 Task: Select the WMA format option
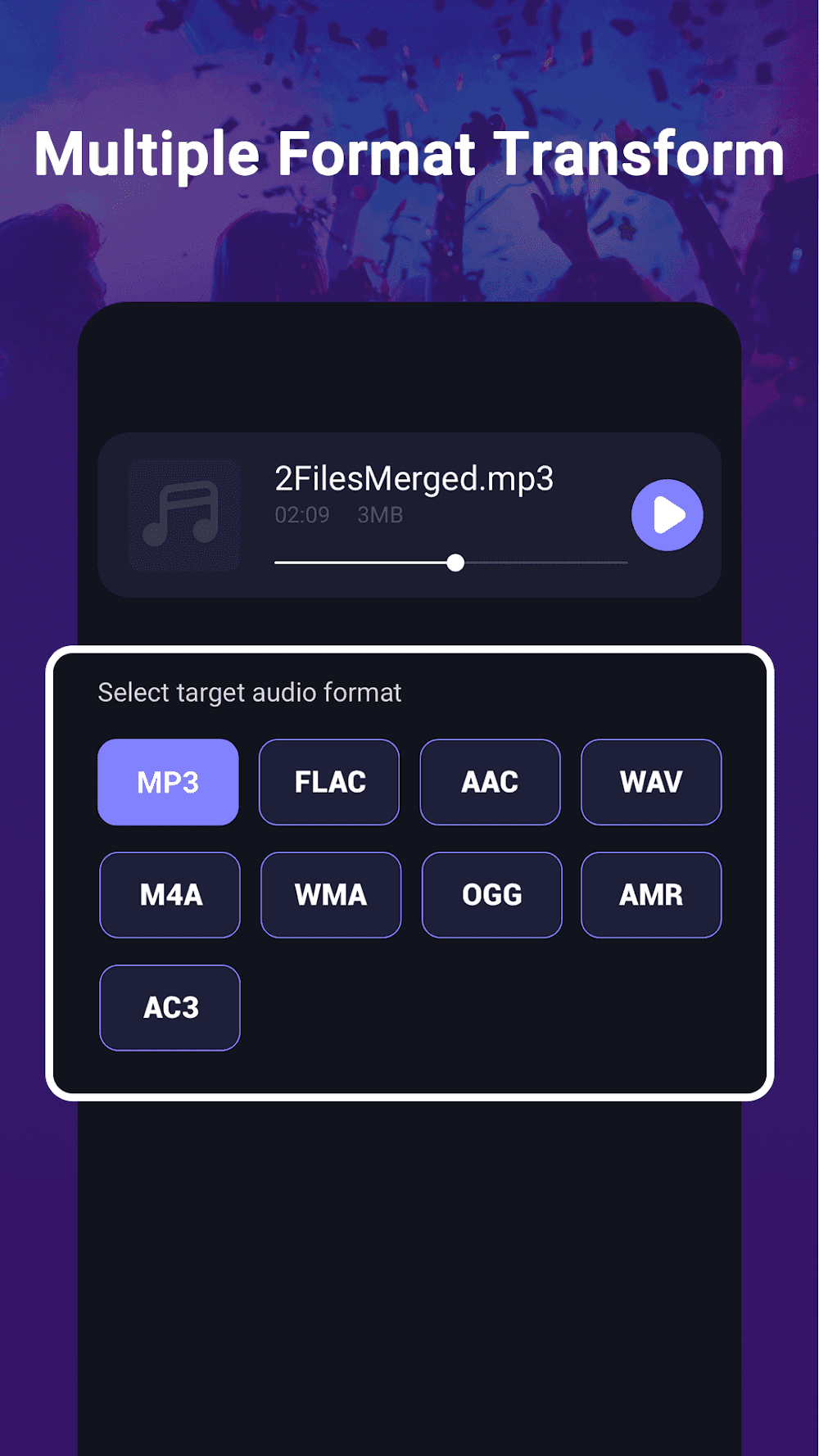pyautogui.click(x=330, y=894)
